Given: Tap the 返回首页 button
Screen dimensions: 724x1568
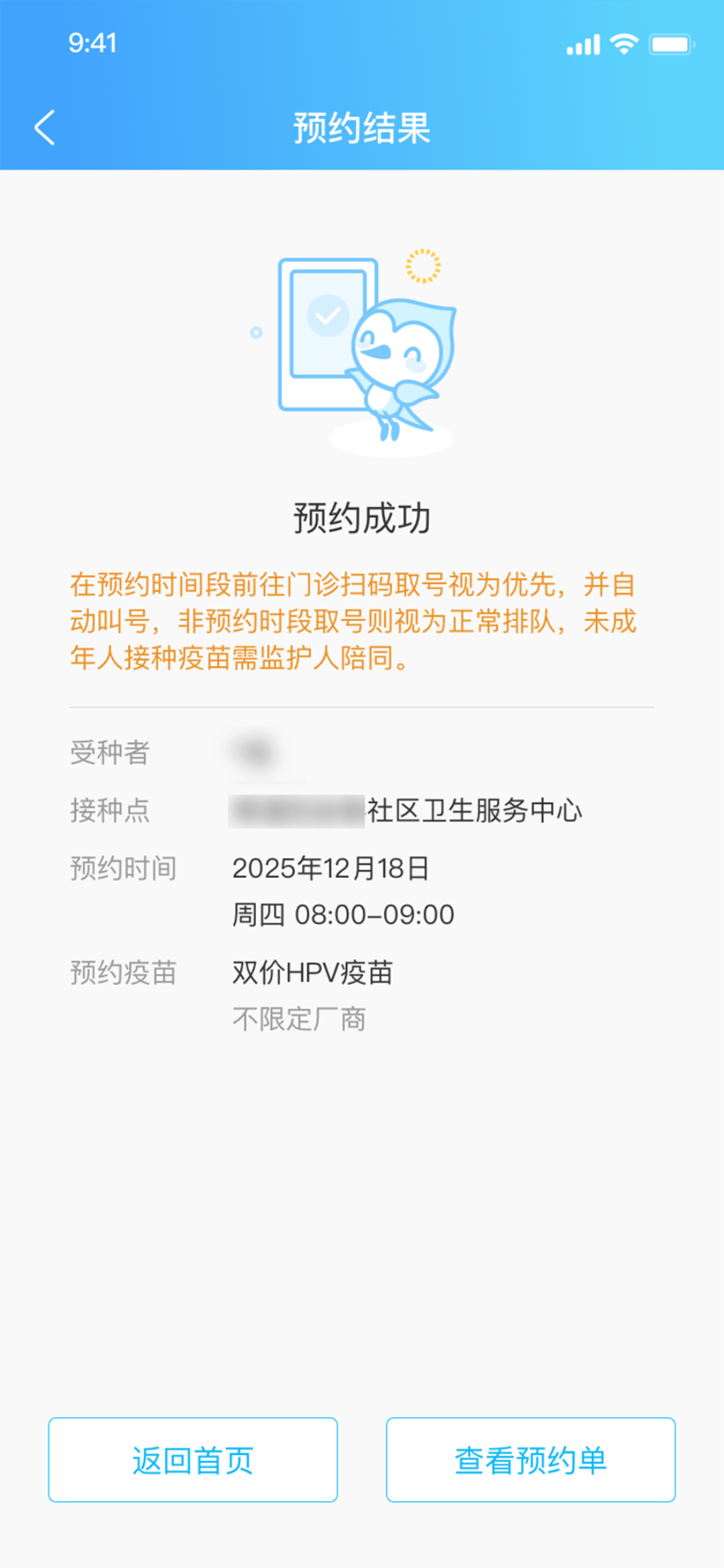Looking at the screenshot, I should [x=192, y=1459].
